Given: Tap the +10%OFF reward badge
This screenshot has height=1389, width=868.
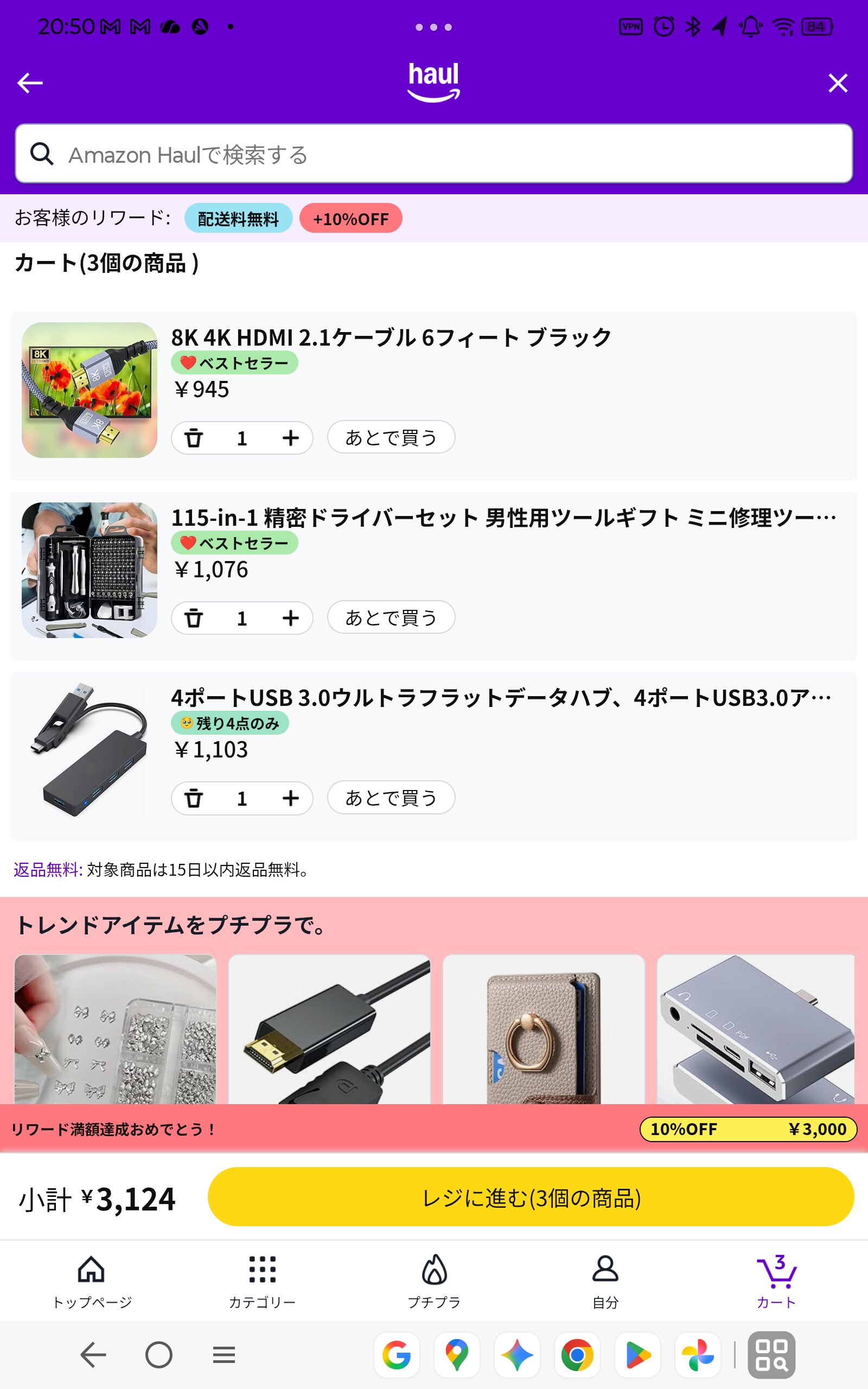Looking at the screenshot, I should 352,218.
